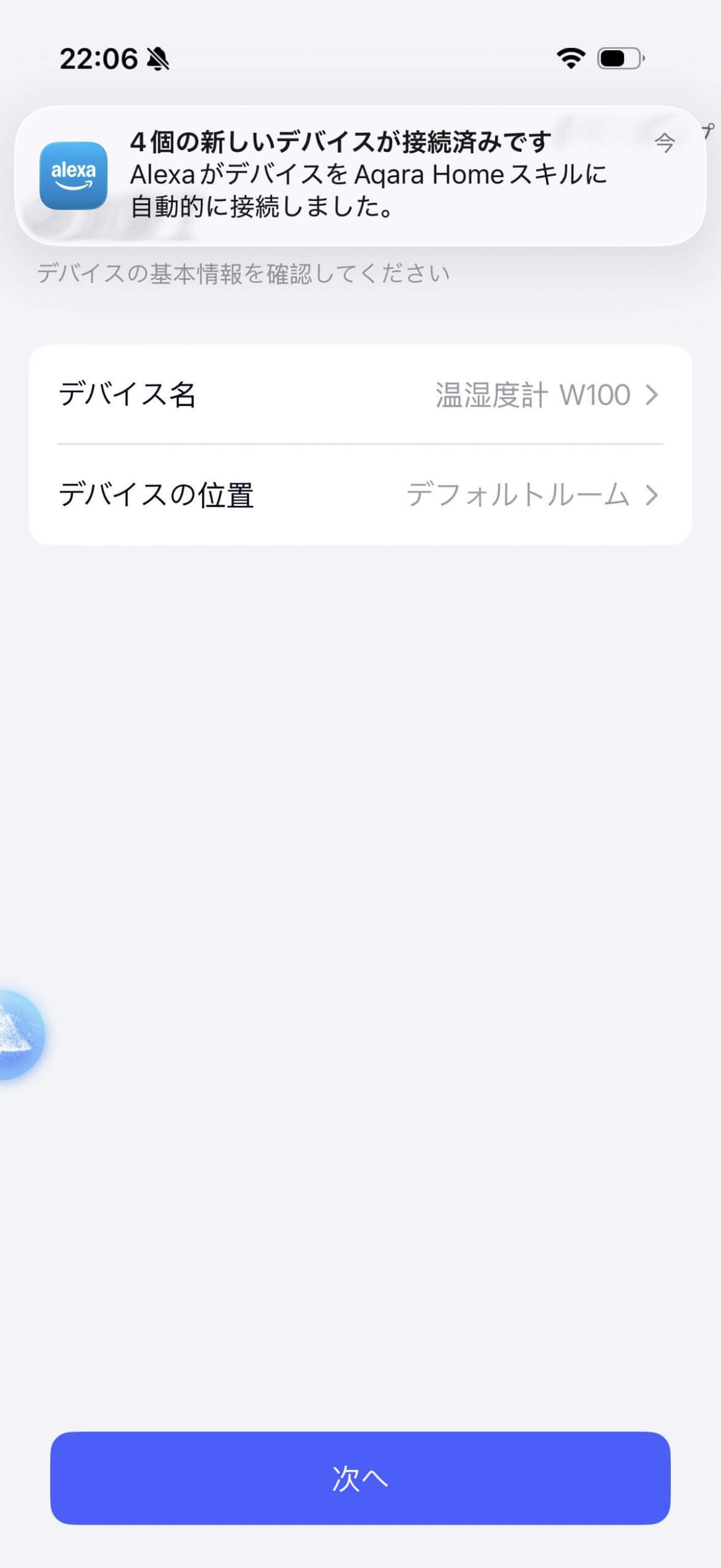
Task: Tap the hint text デバイスの基本情報を確認してください
Action: pos(243,273)
